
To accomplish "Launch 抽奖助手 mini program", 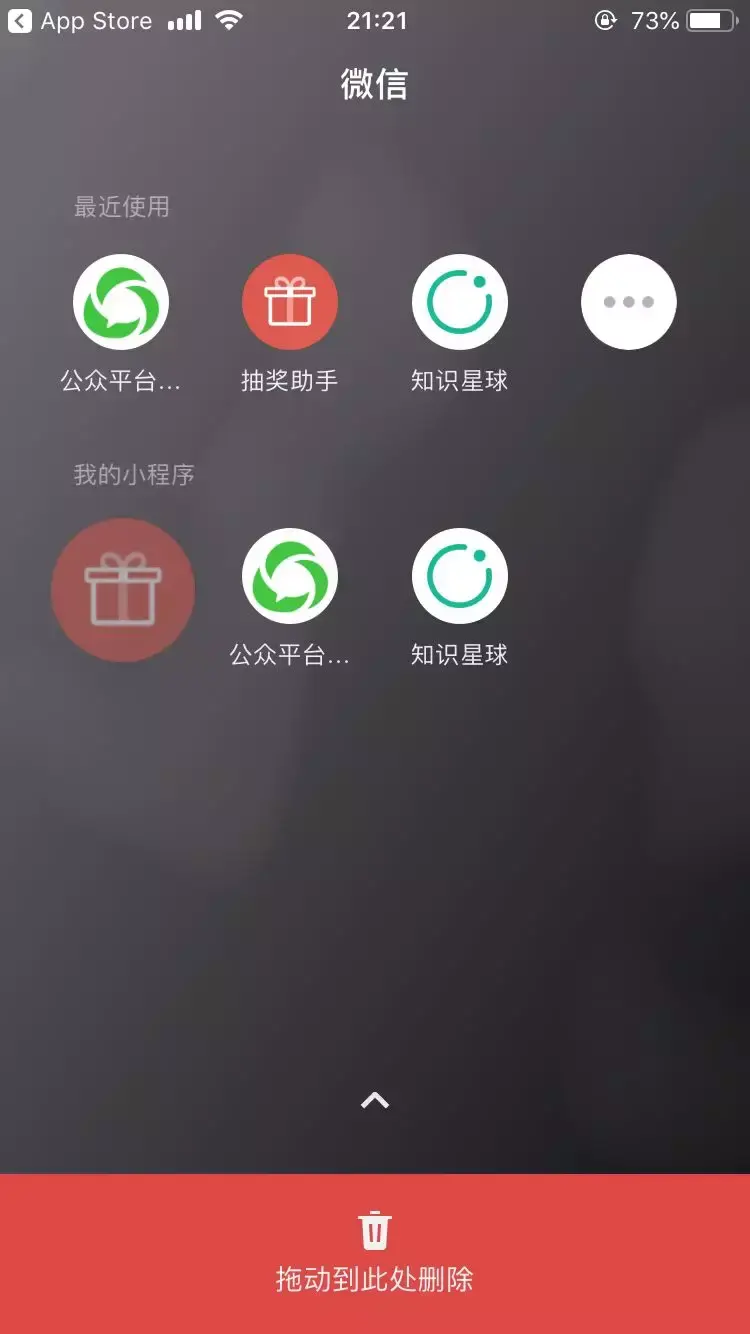I will tap(290, 302).
